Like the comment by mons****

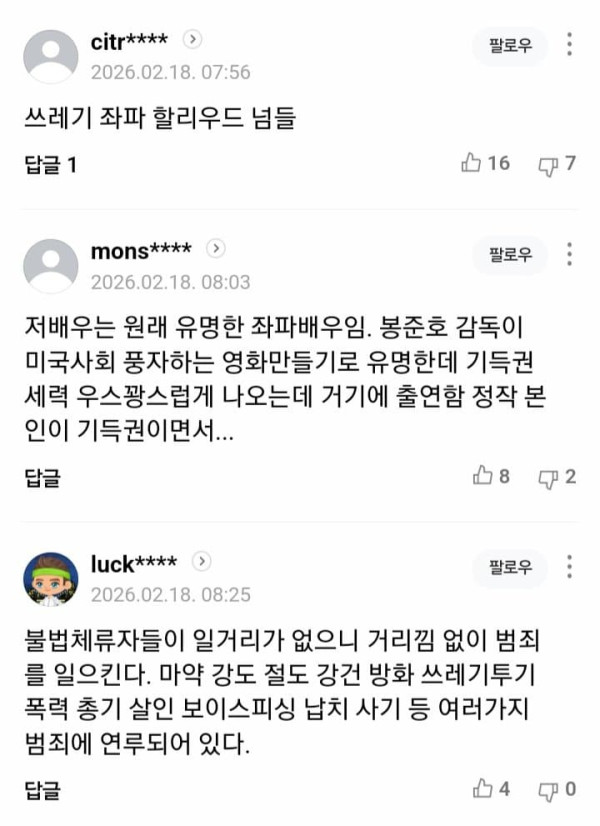click(491, 477)
